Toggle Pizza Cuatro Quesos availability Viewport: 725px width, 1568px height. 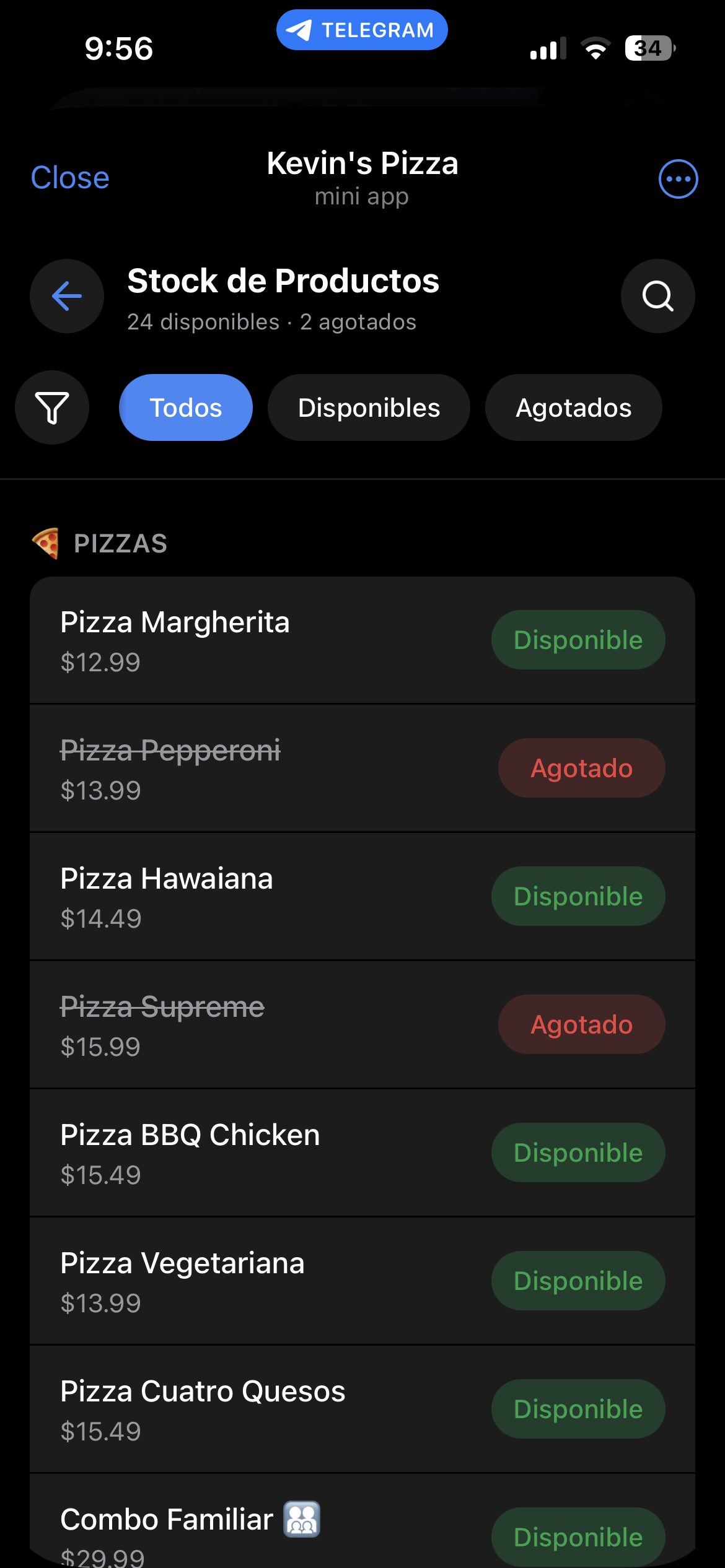click(x=578, y=1409)
